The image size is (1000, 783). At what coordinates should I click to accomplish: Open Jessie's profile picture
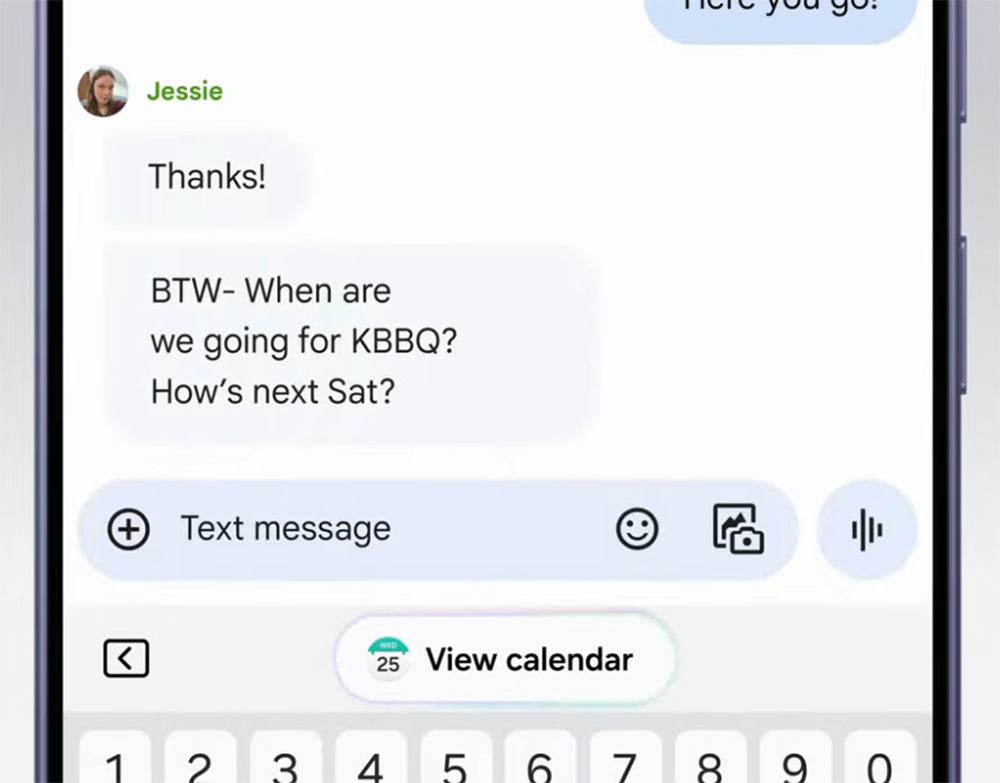(x=103, y=92)
